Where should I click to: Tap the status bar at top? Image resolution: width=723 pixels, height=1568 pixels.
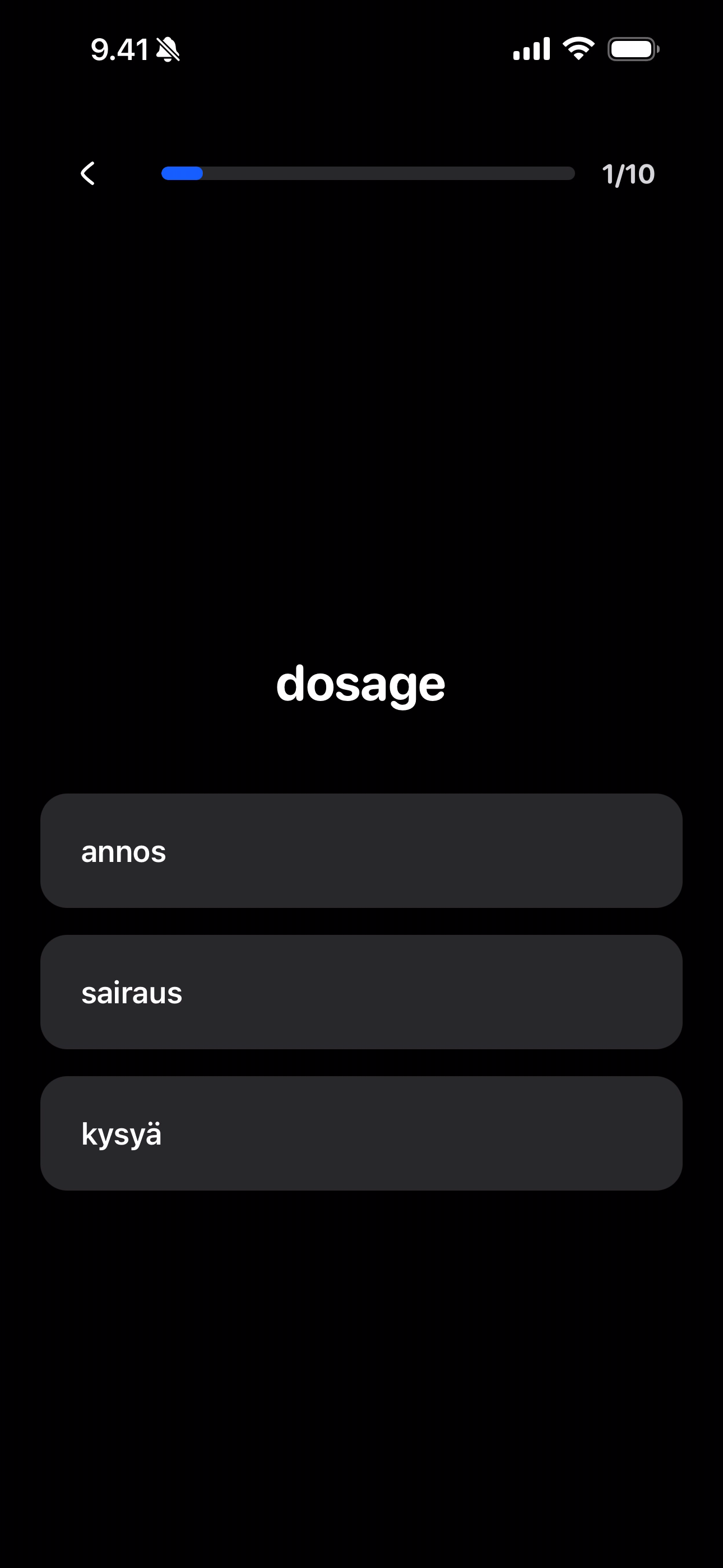[x=361, y=51]
